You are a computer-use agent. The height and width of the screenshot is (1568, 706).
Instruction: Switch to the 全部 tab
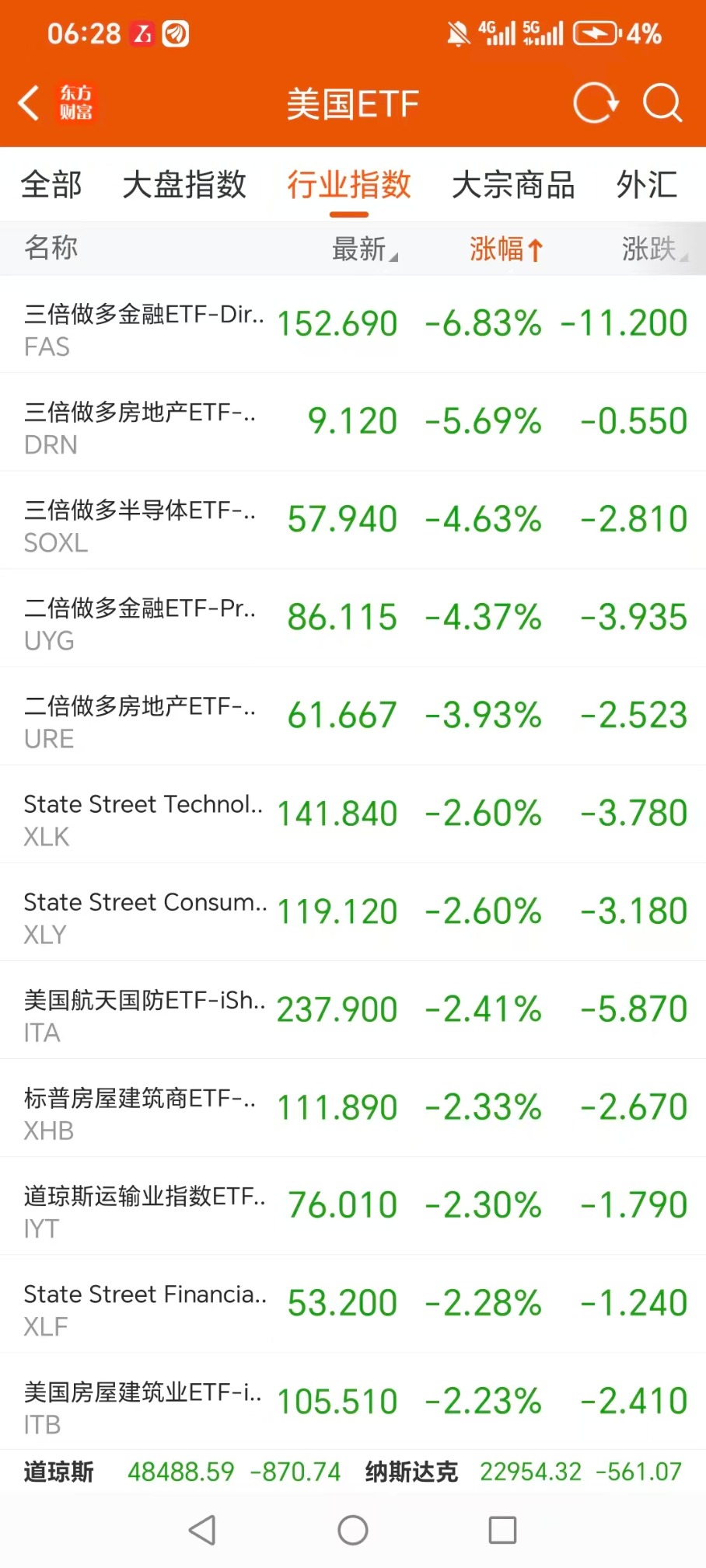pyautogui.click(x=51, y=185)
